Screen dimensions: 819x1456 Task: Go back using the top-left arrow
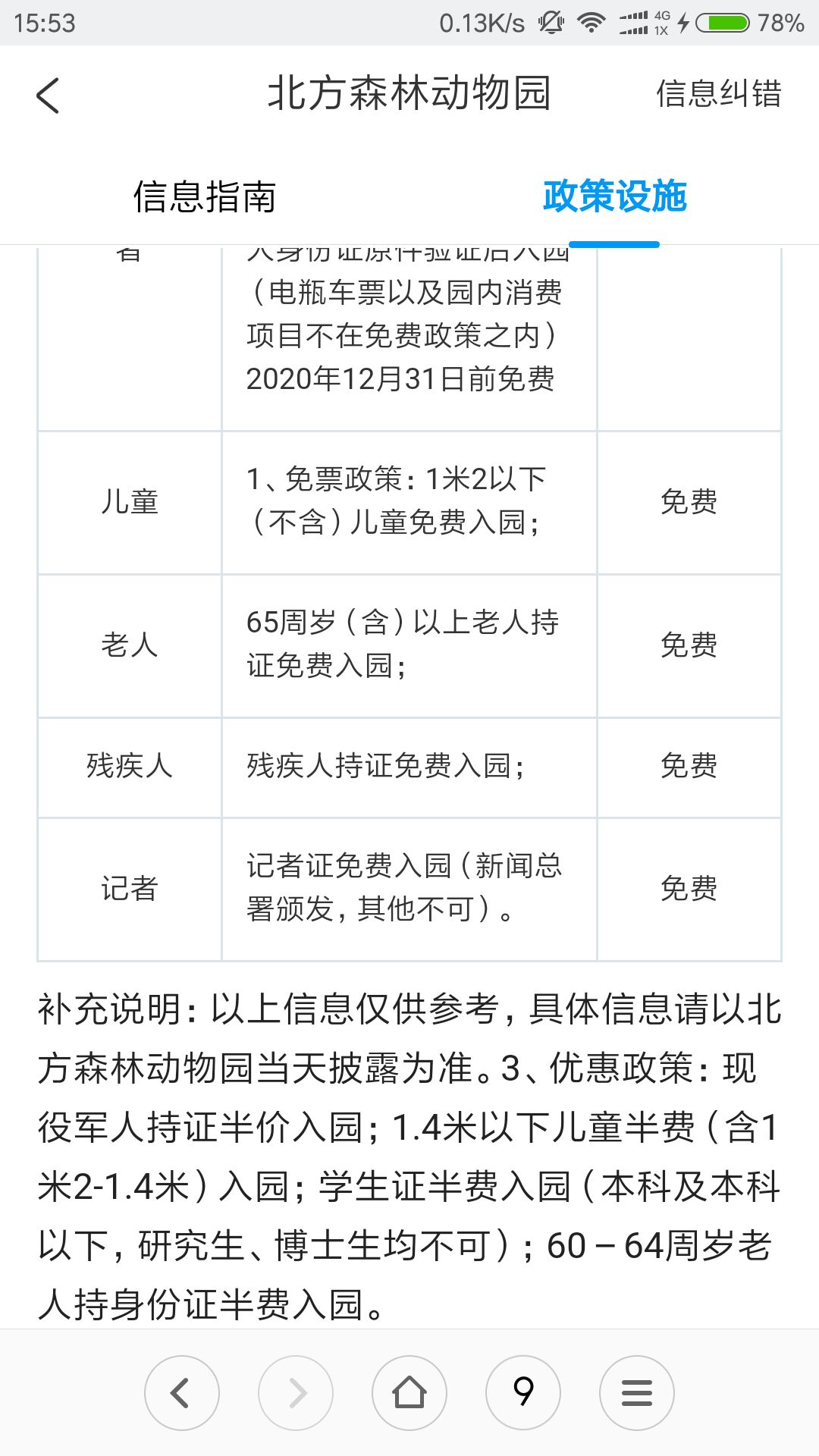(x=48, y=96)
